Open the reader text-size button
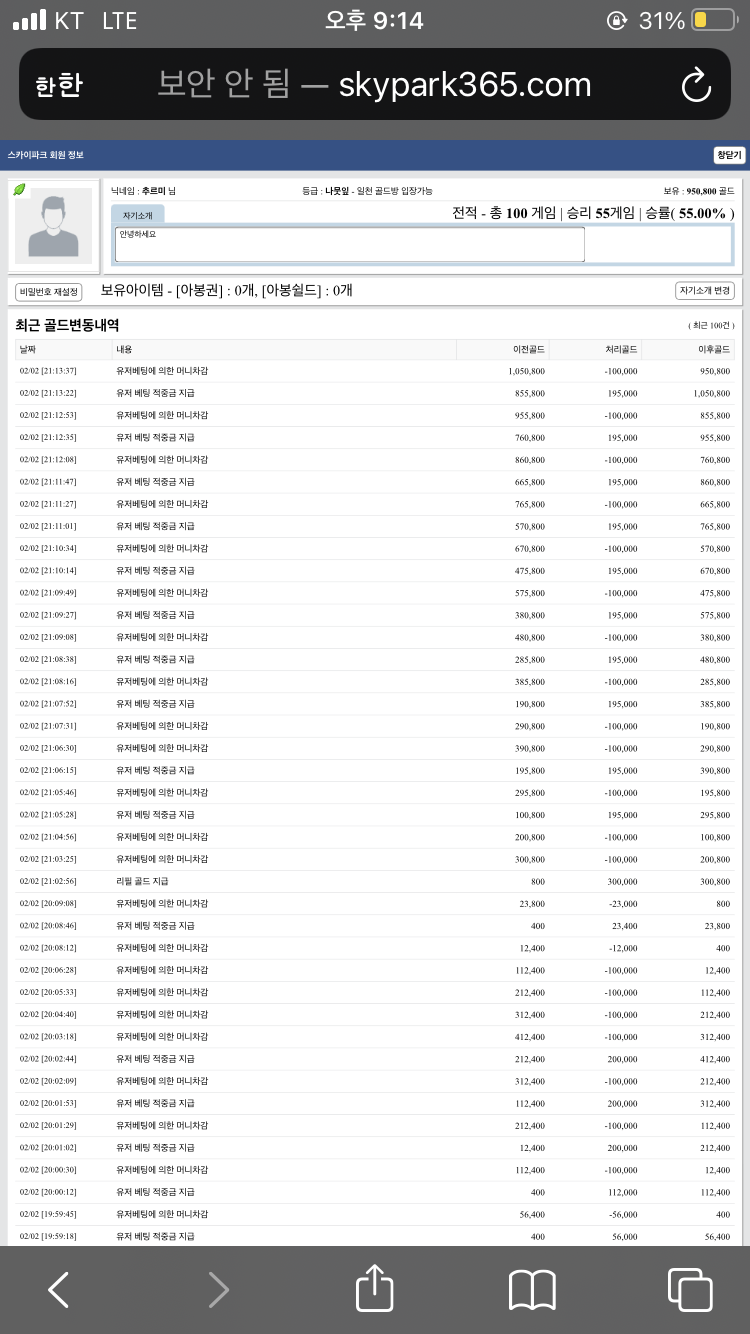750x1334 pixels. [58, 86]
